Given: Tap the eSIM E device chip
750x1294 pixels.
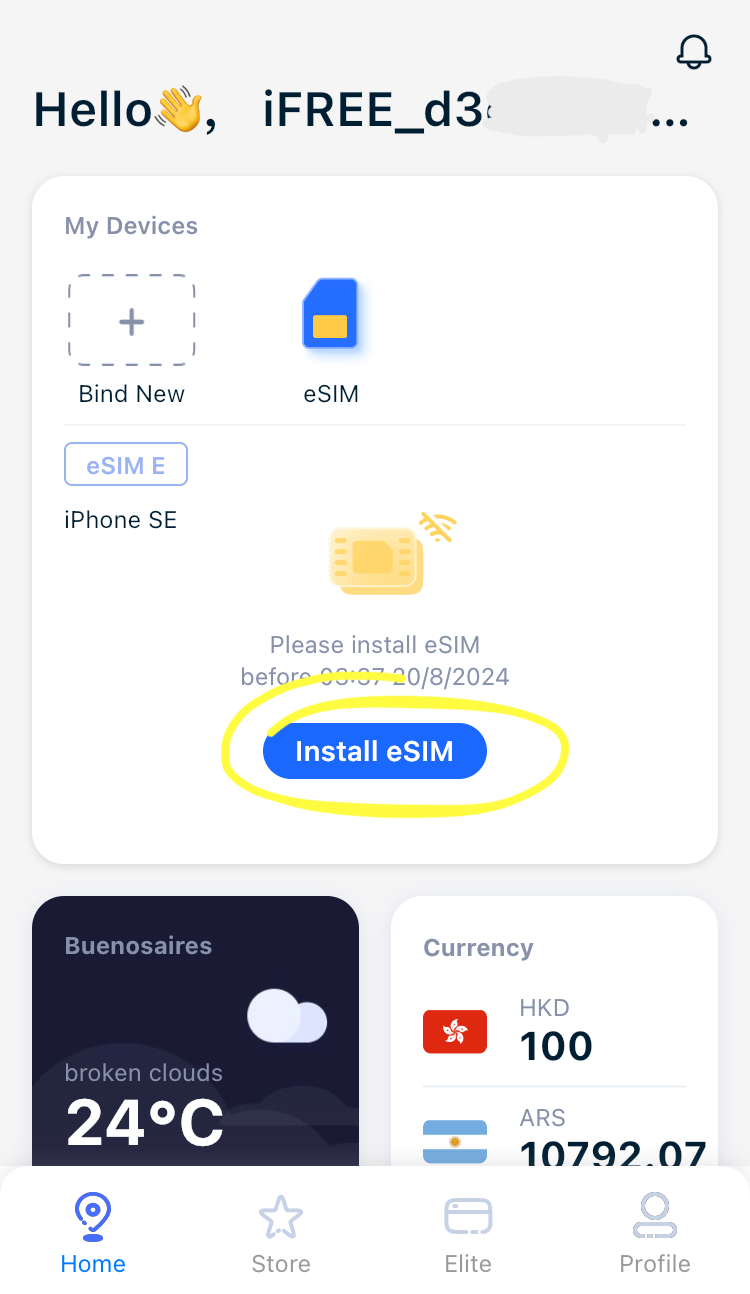Looking at the screenshot, I should [126, 465].
